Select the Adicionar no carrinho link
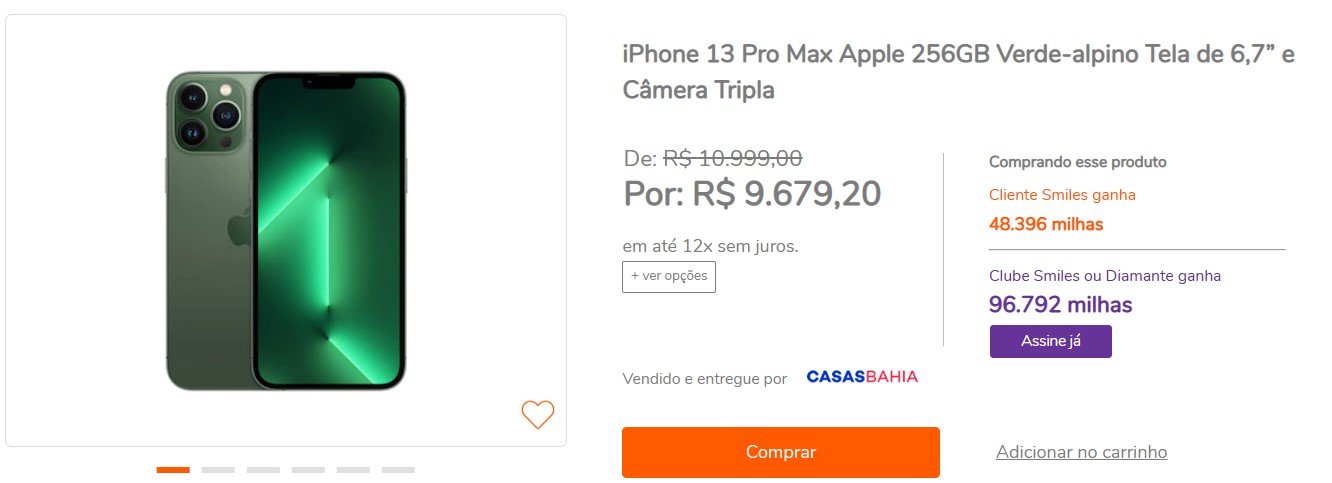 click(x=1081, y=452)
